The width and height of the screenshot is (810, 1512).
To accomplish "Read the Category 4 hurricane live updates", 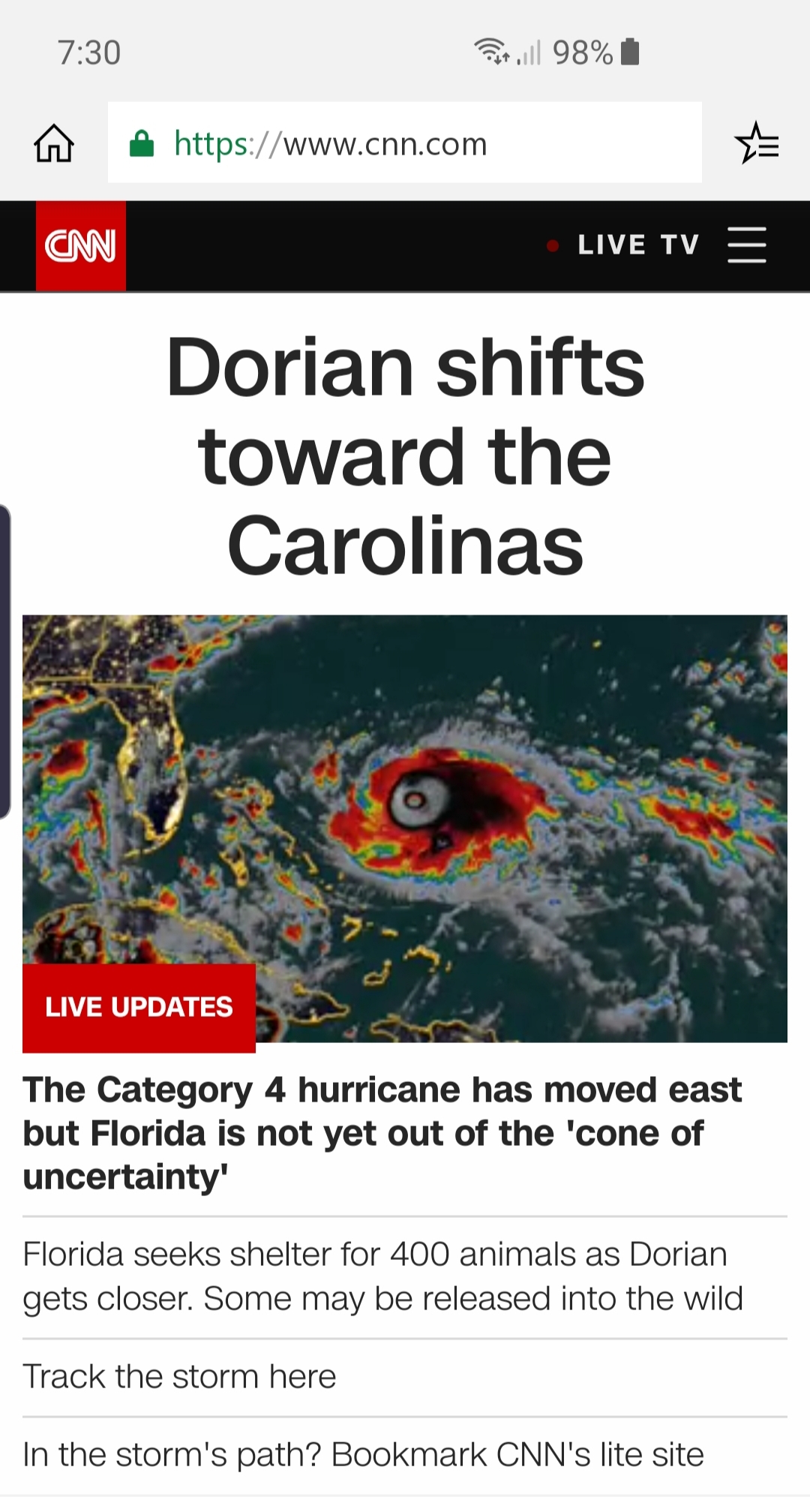I will point(382,1133).
